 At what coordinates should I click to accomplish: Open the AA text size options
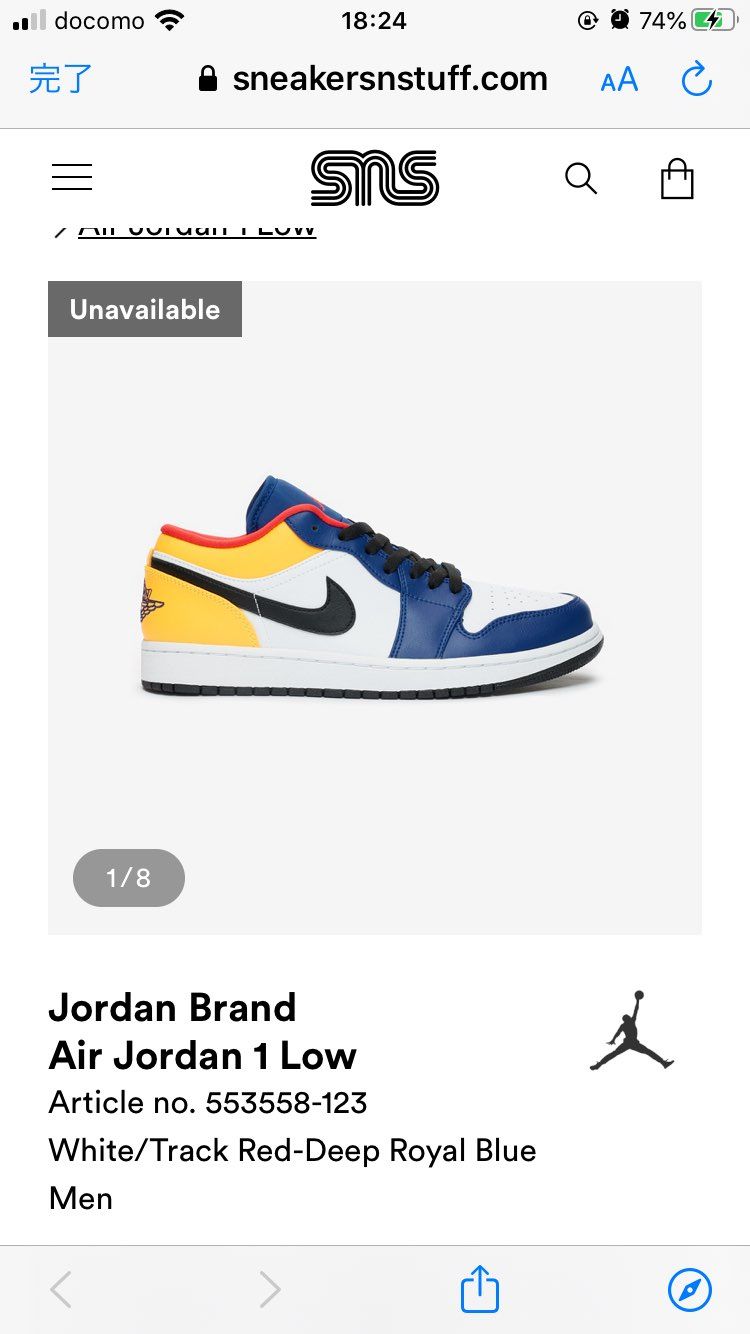(619, 80)
